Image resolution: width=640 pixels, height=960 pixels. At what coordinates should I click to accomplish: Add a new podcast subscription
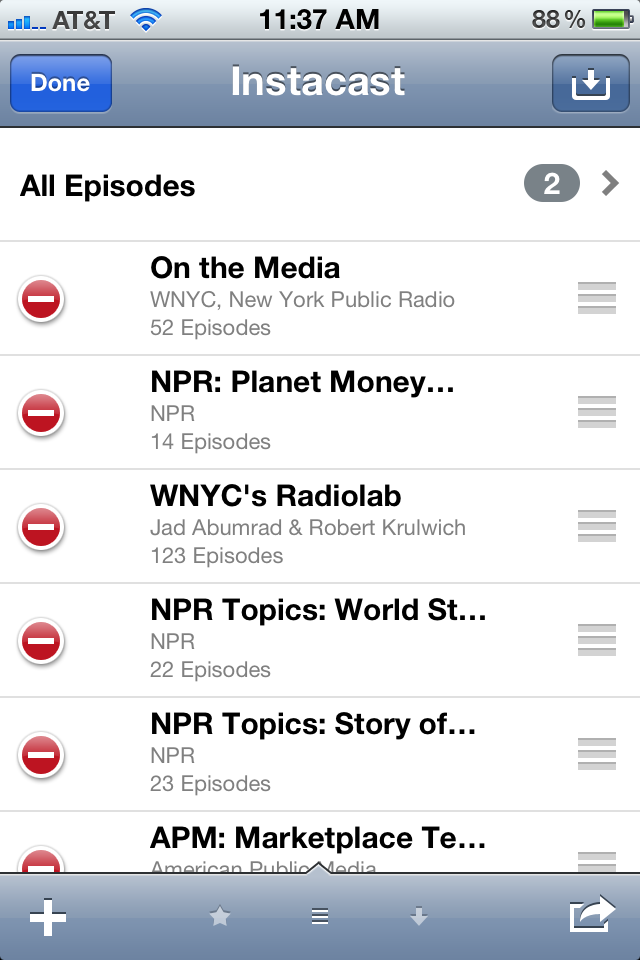click(48, 917)
